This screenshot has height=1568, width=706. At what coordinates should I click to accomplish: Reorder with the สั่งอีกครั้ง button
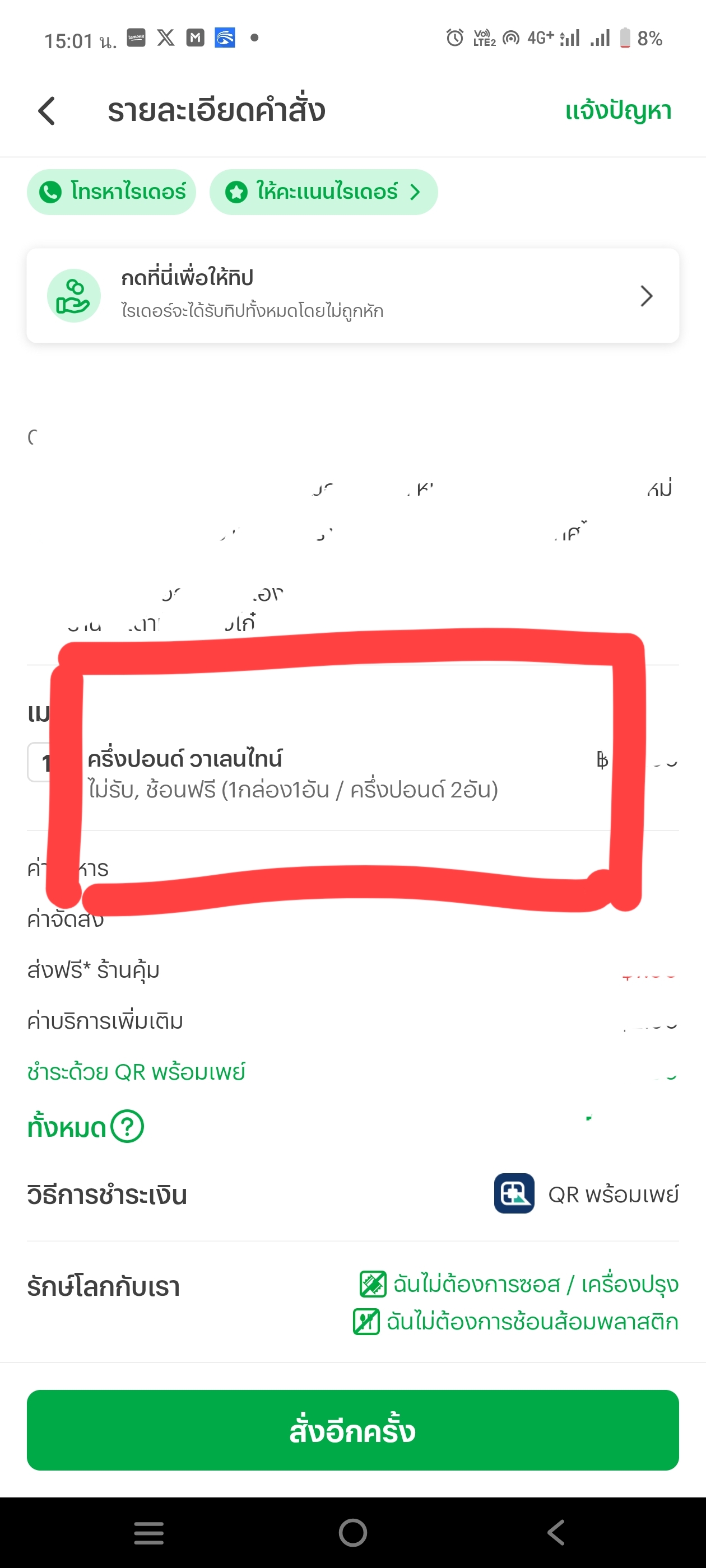point(352,1430)
